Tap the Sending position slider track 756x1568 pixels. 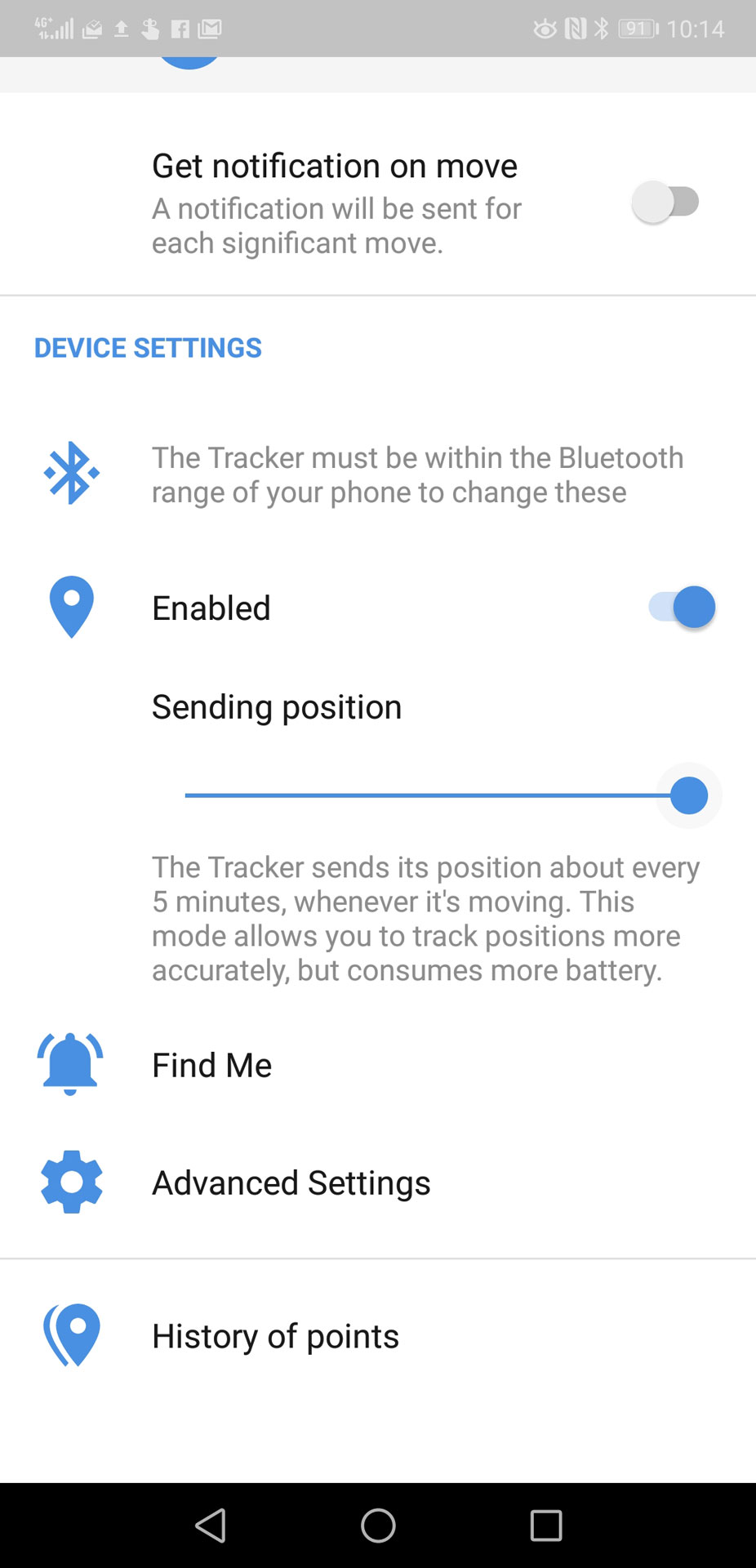438,795
